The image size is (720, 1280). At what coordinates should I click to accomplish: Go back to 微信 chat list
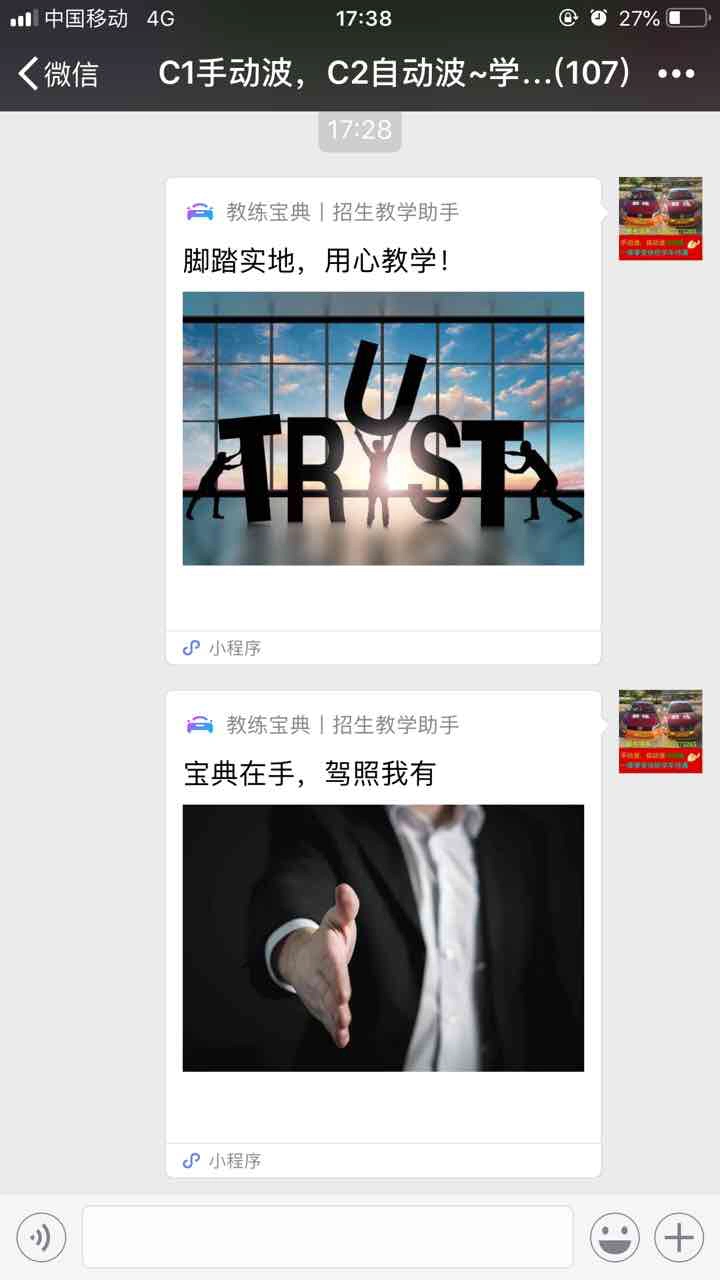(58, 74)
